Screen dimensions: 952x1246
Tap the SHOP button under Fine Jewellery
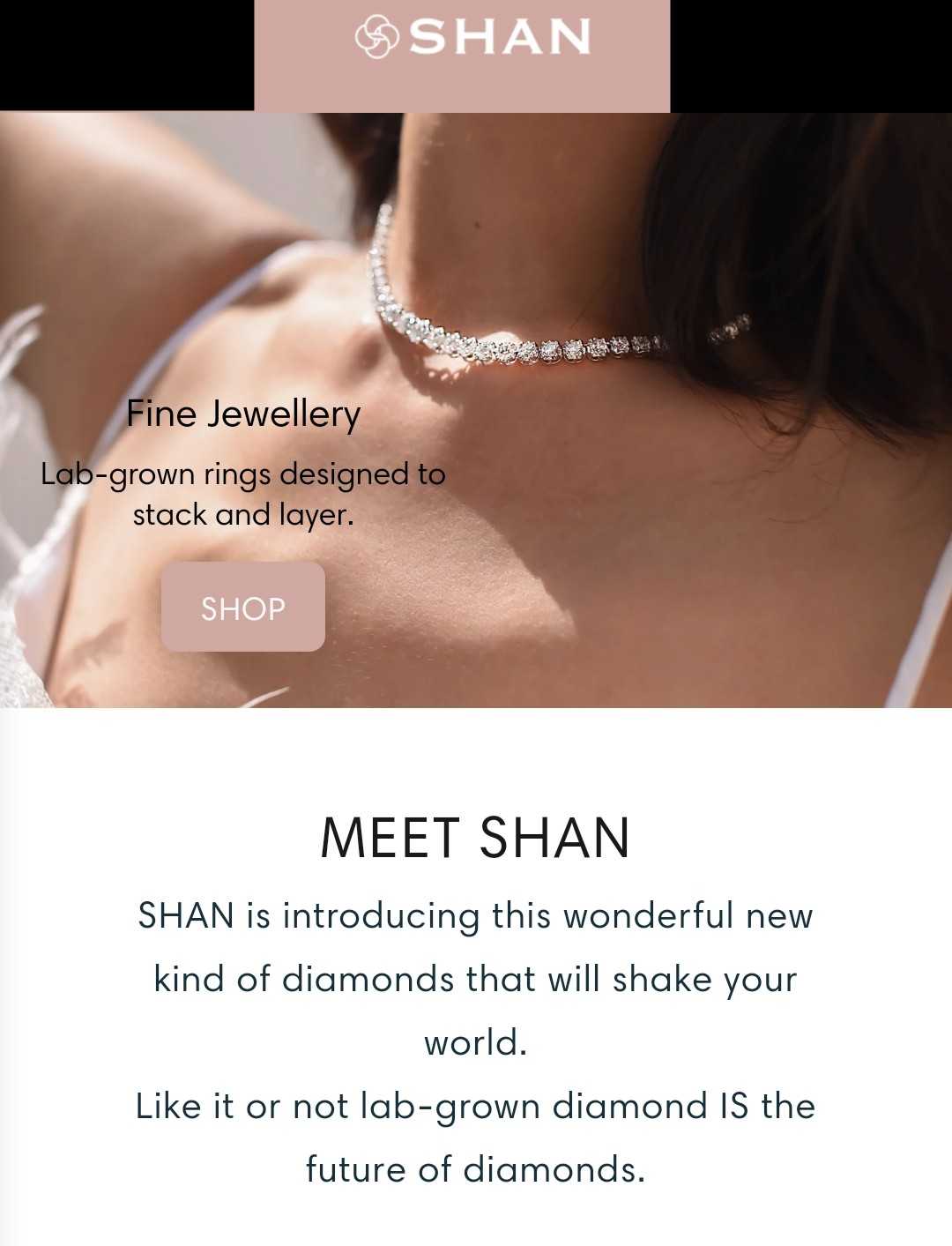tap(242, 608)
